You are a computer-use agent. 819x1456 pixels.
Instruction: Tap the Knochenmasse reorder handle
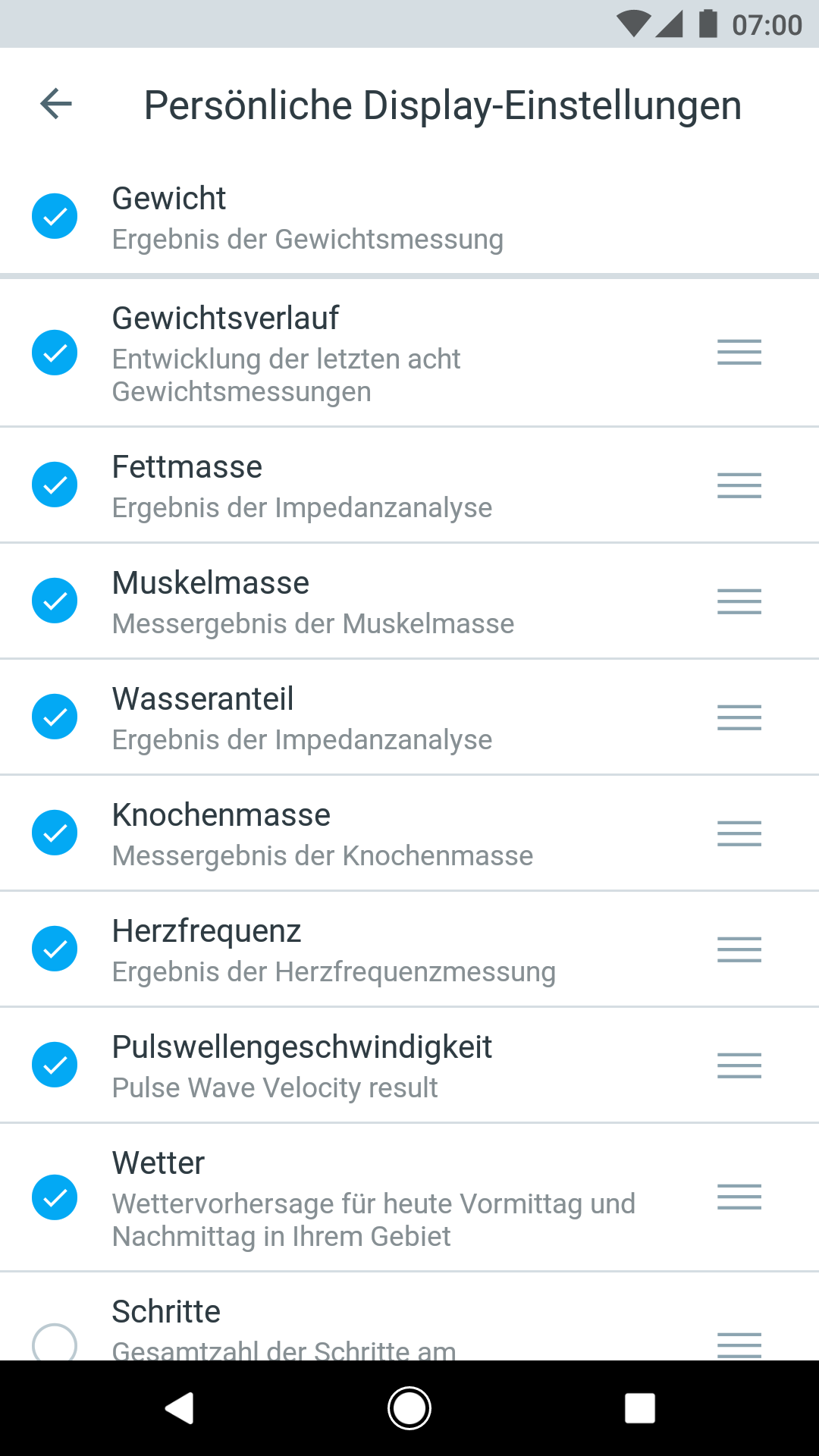[x=739, y=833]
